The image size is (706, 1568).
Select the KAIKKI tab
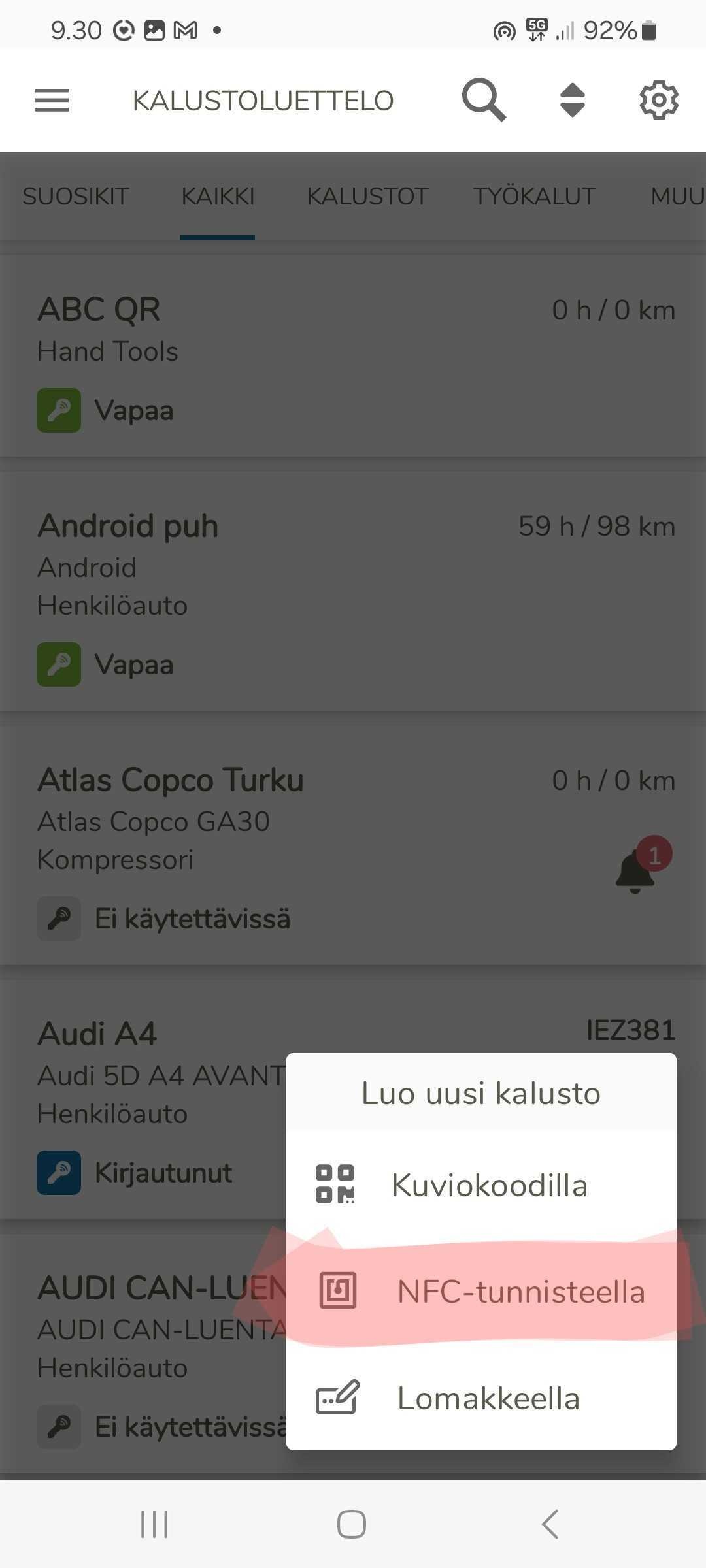click(218, 196)
